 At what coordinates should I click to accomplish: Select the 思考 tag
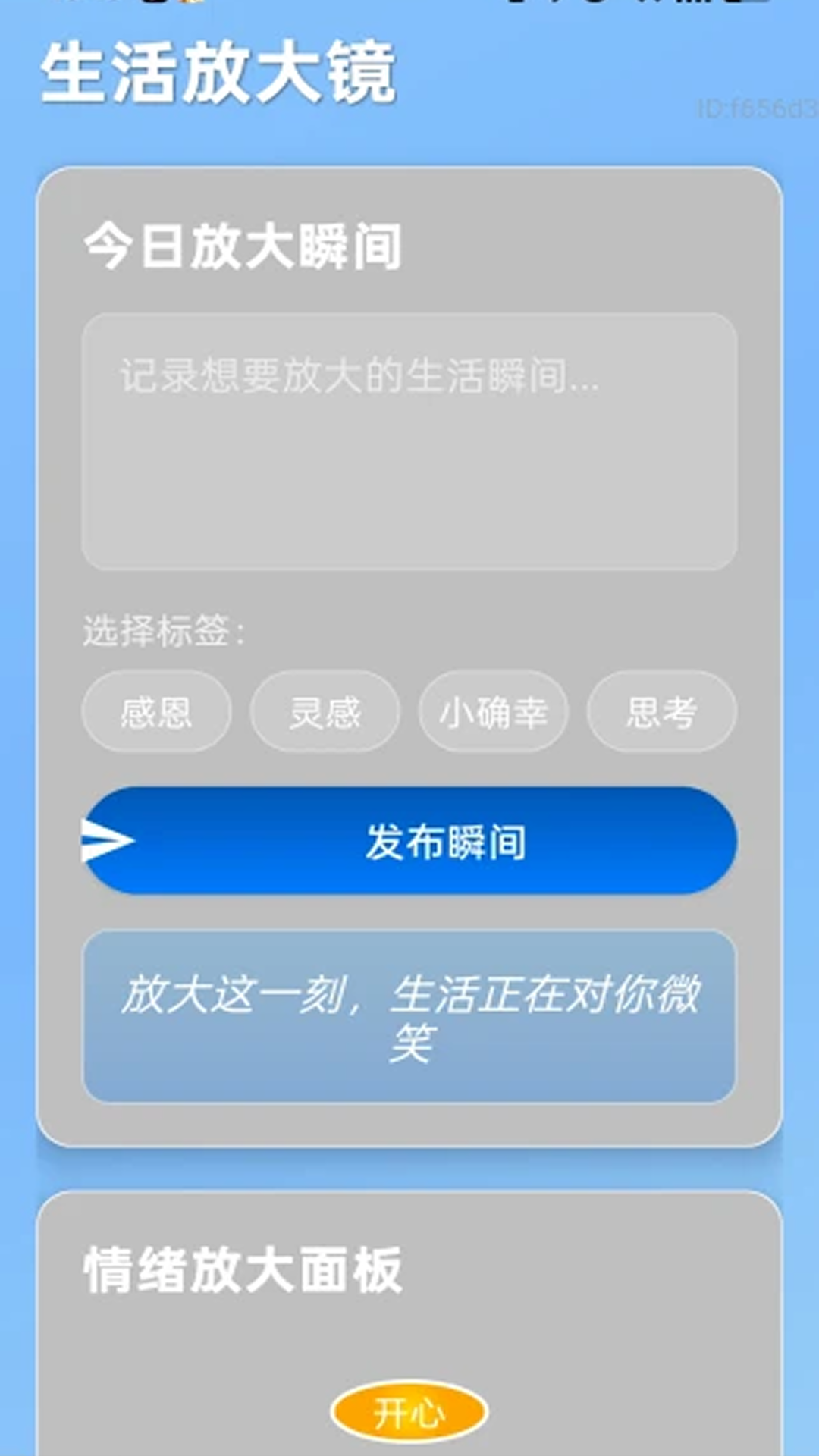pyautogui.click(x=661, y=711)
